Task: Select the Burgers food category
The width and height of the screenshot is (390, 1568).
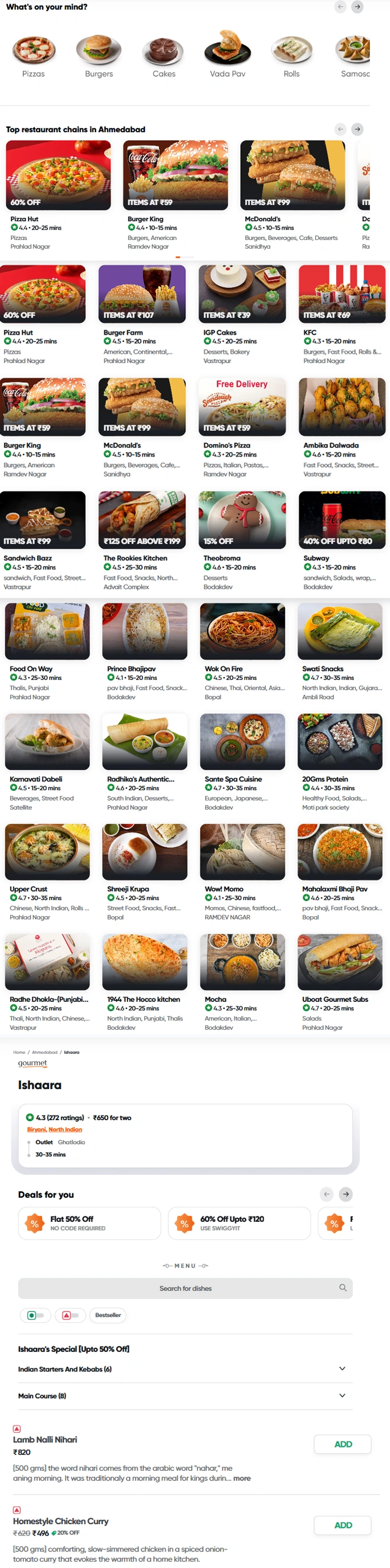Action: [99, 56]
